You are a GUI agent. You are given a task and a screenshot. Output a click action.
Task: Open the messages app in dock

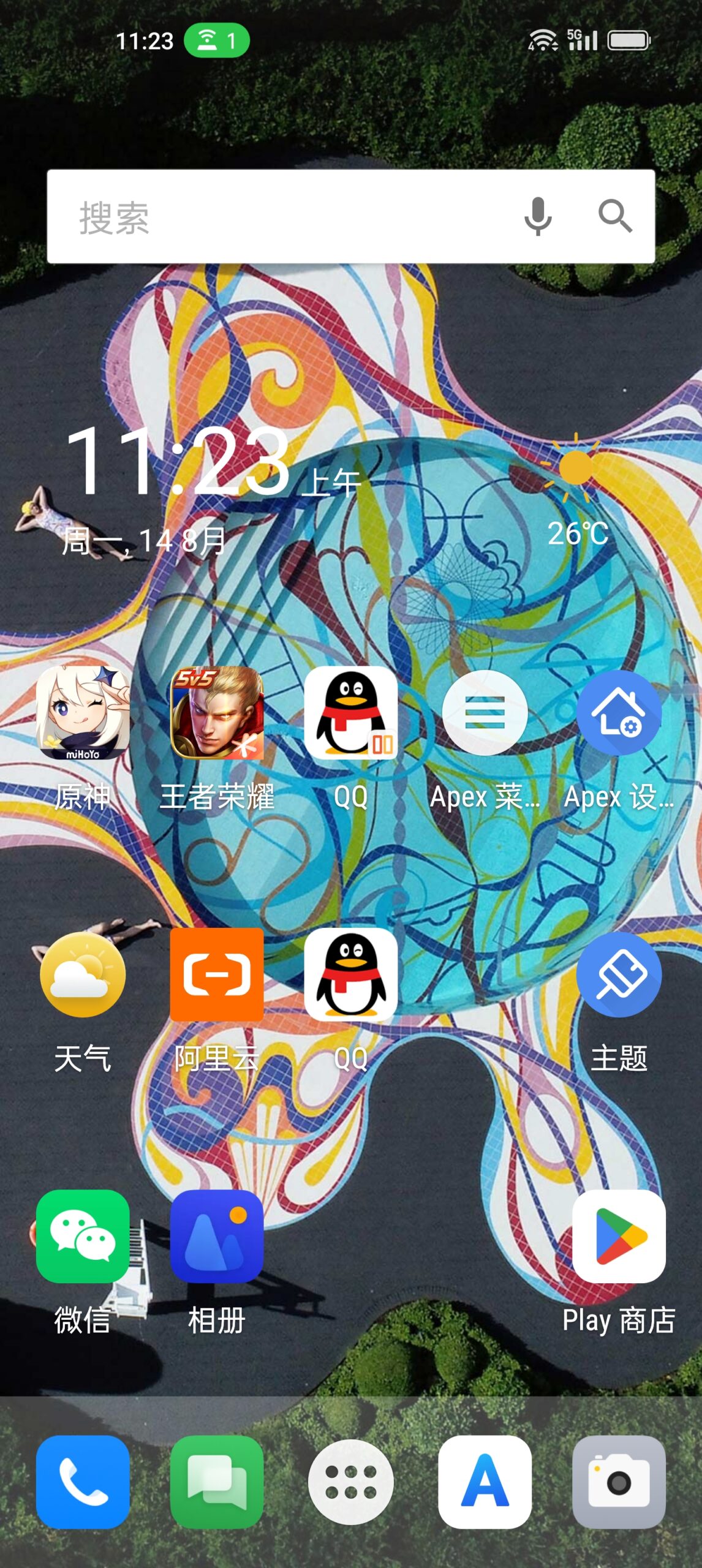pyautogui.click(x=217, y=1482)
